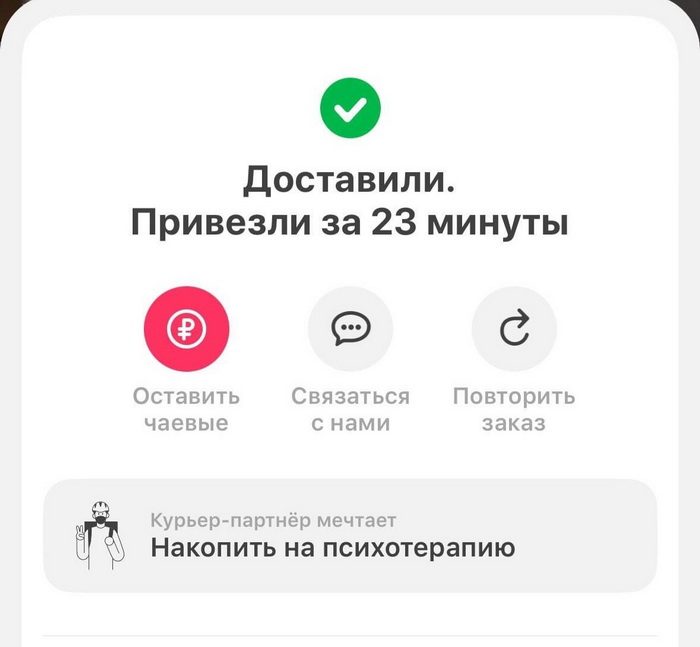The height and width of the screenshot is (647, 700).
Task: Repeat the order with Повторить заказ
Action: pyautogui.click(x=513, y=329)
